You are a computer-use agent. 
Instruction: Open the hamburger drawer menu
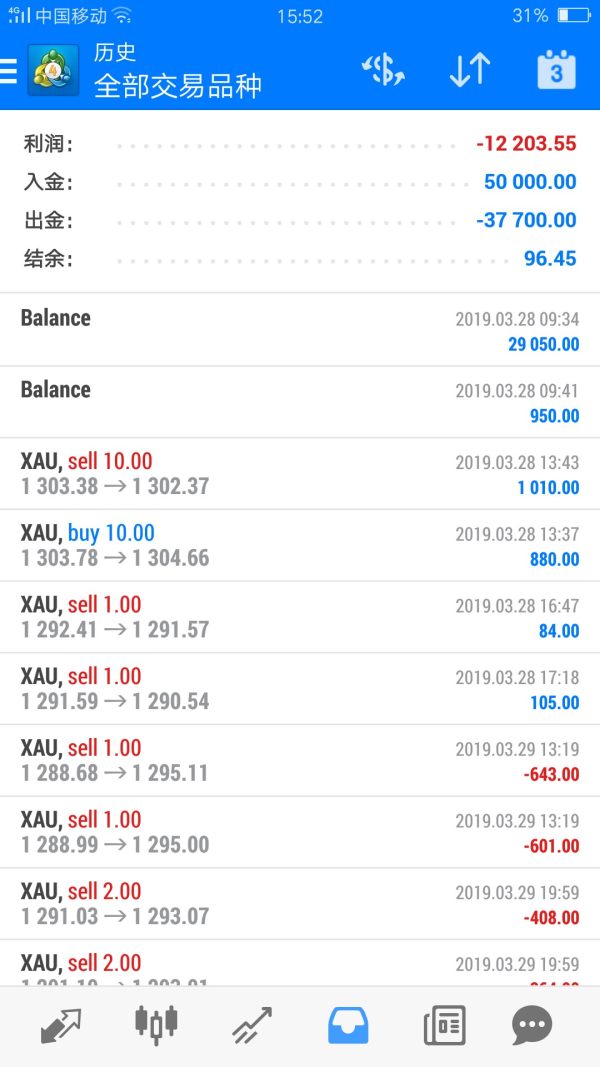click(x=8, y=70)
